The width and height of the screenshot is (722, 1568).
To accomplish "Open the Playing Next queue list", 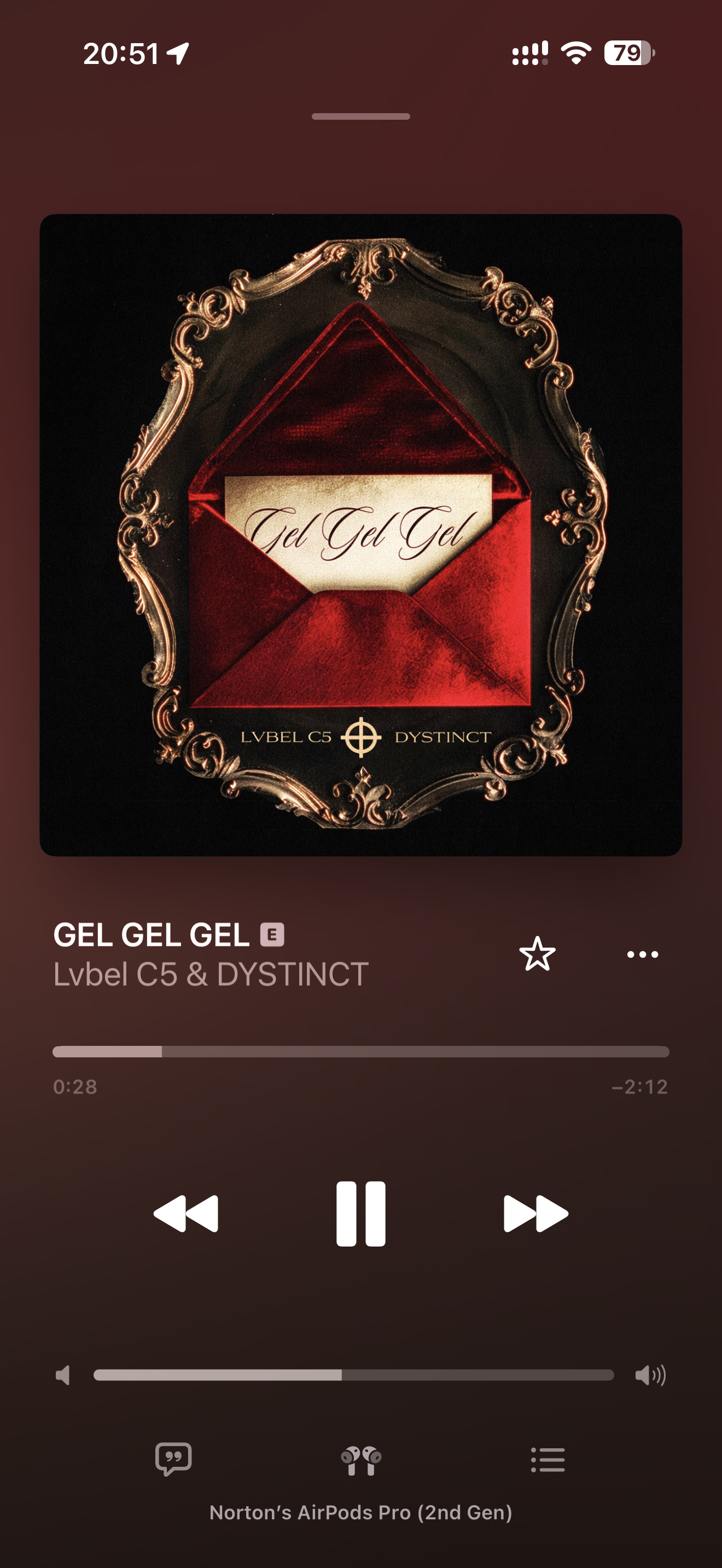I will click(x=548, y=1460).
